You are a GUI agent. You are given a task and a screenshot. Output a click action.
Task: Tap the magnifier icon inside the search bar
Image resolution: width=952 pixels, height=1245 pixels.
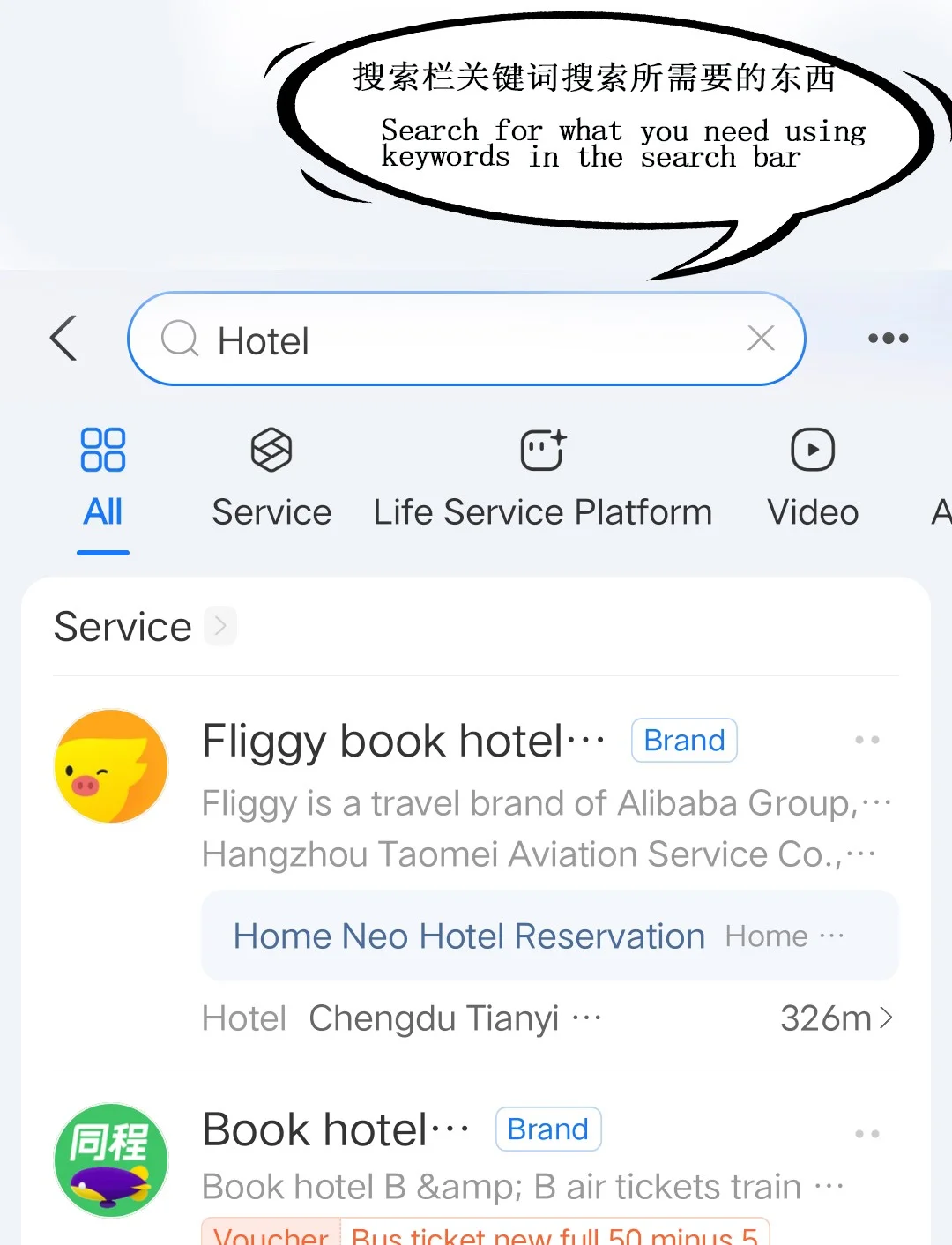(180, 339)
